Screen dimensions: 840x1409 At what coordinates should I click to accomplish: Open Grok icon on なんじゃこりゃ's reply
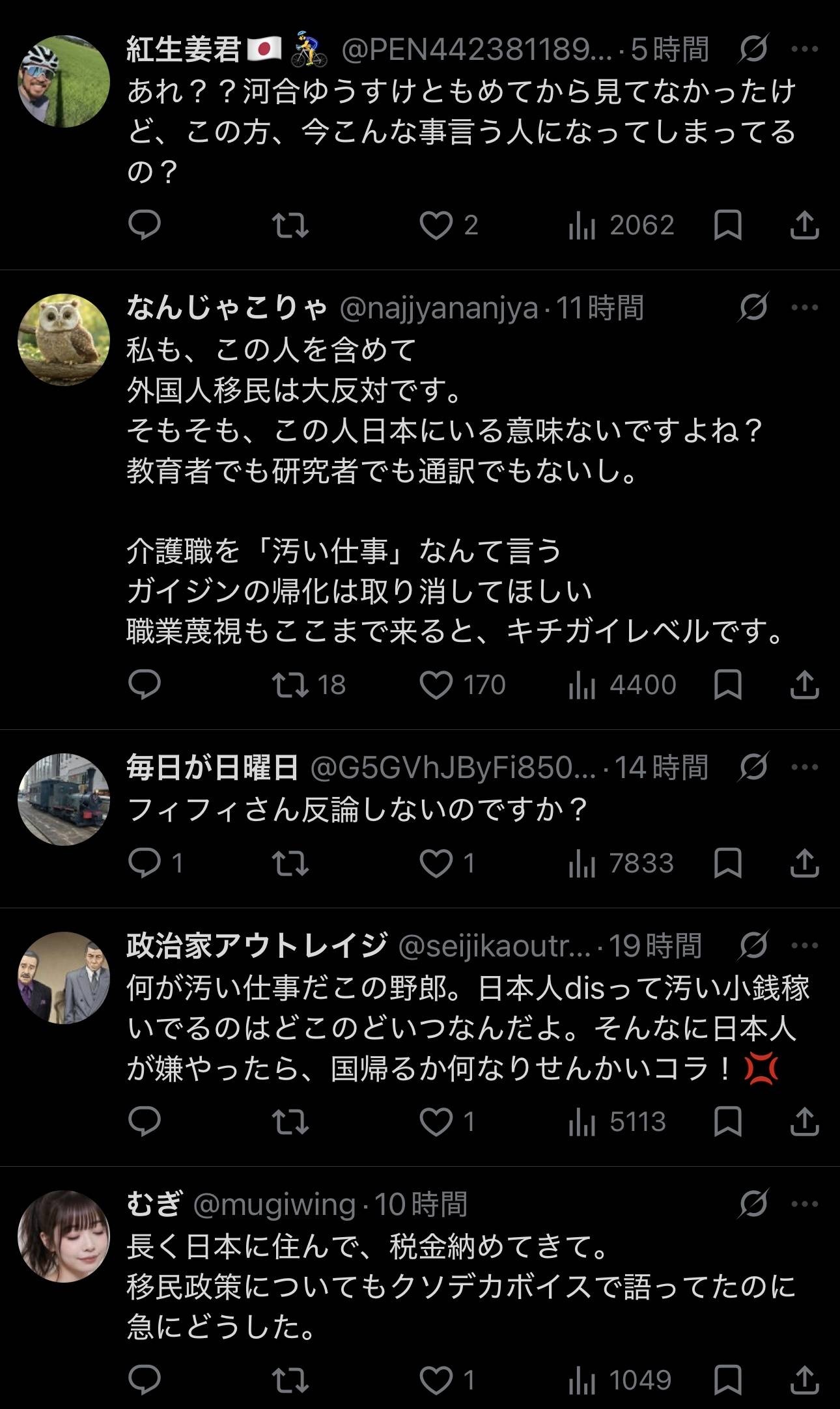pyautogui.click(x=753, y=307)
